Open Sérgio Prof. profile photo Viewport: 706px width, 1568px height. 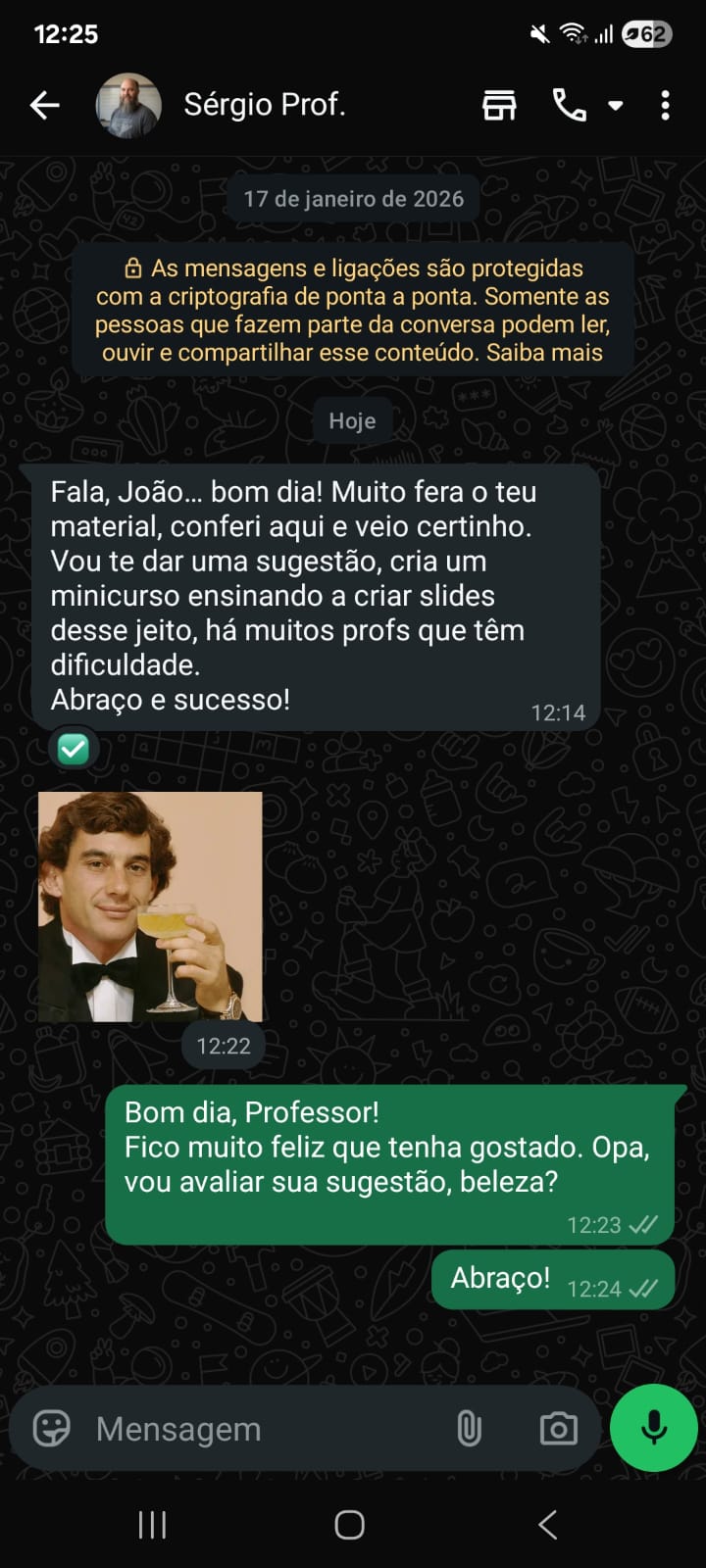point(128,105)
